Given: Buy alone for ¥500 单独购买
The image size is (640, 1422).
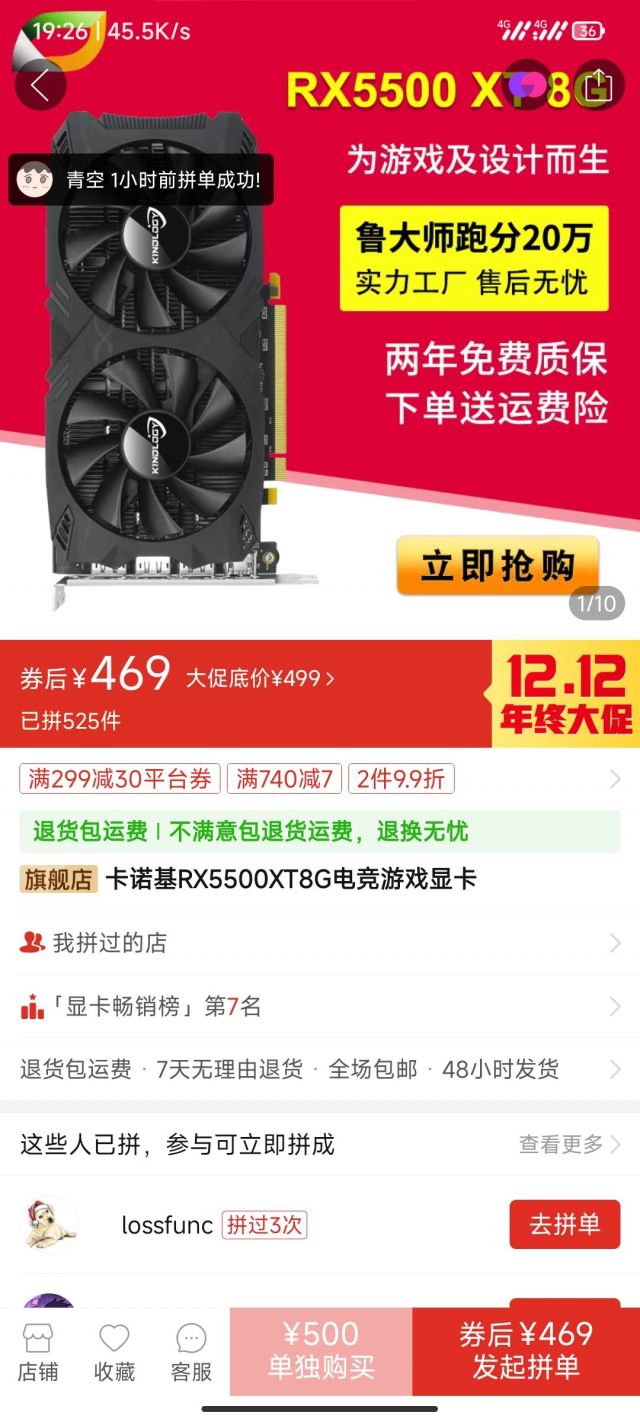Looking at the screenshot, I should [x=321, y=1351].
